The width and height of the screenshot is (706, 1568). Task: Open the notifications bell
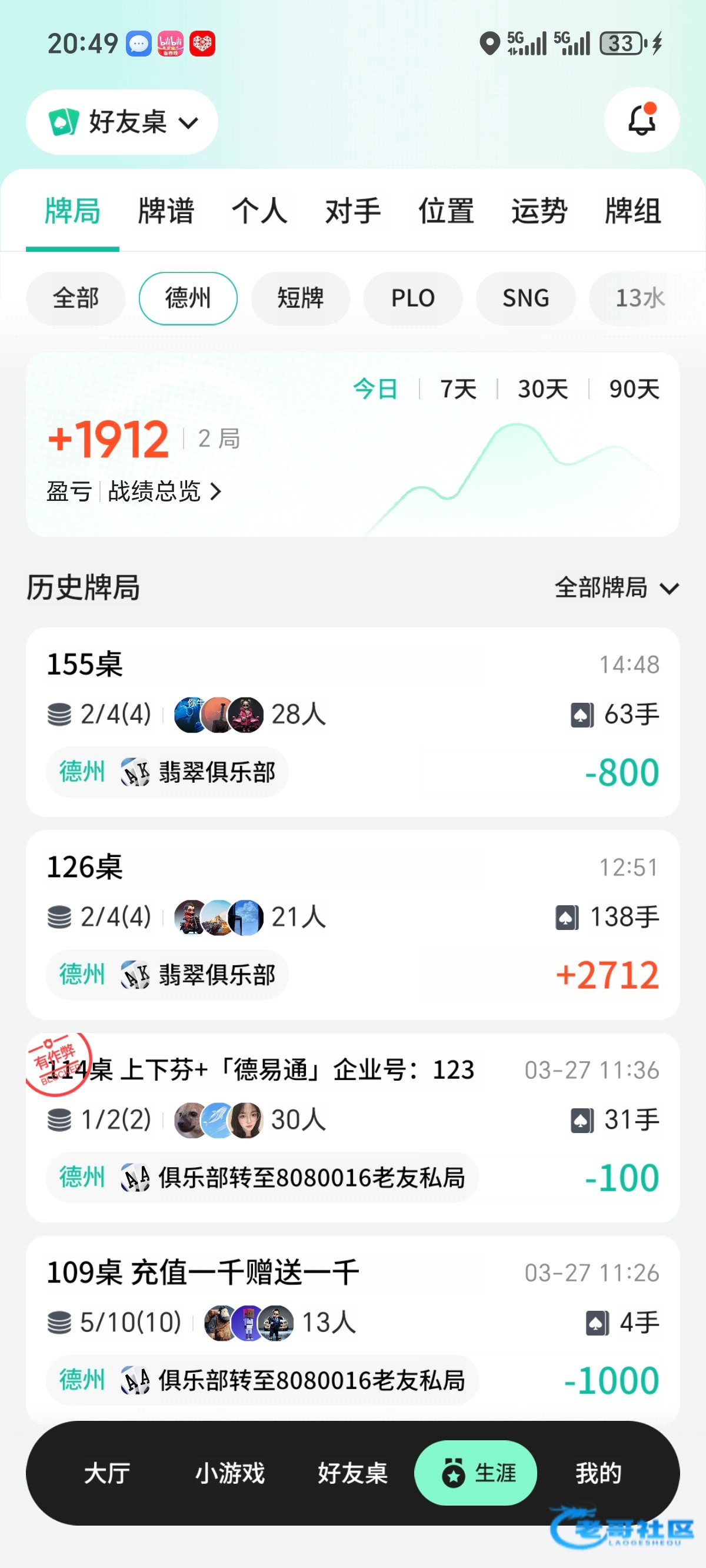[x=641, y=120]
